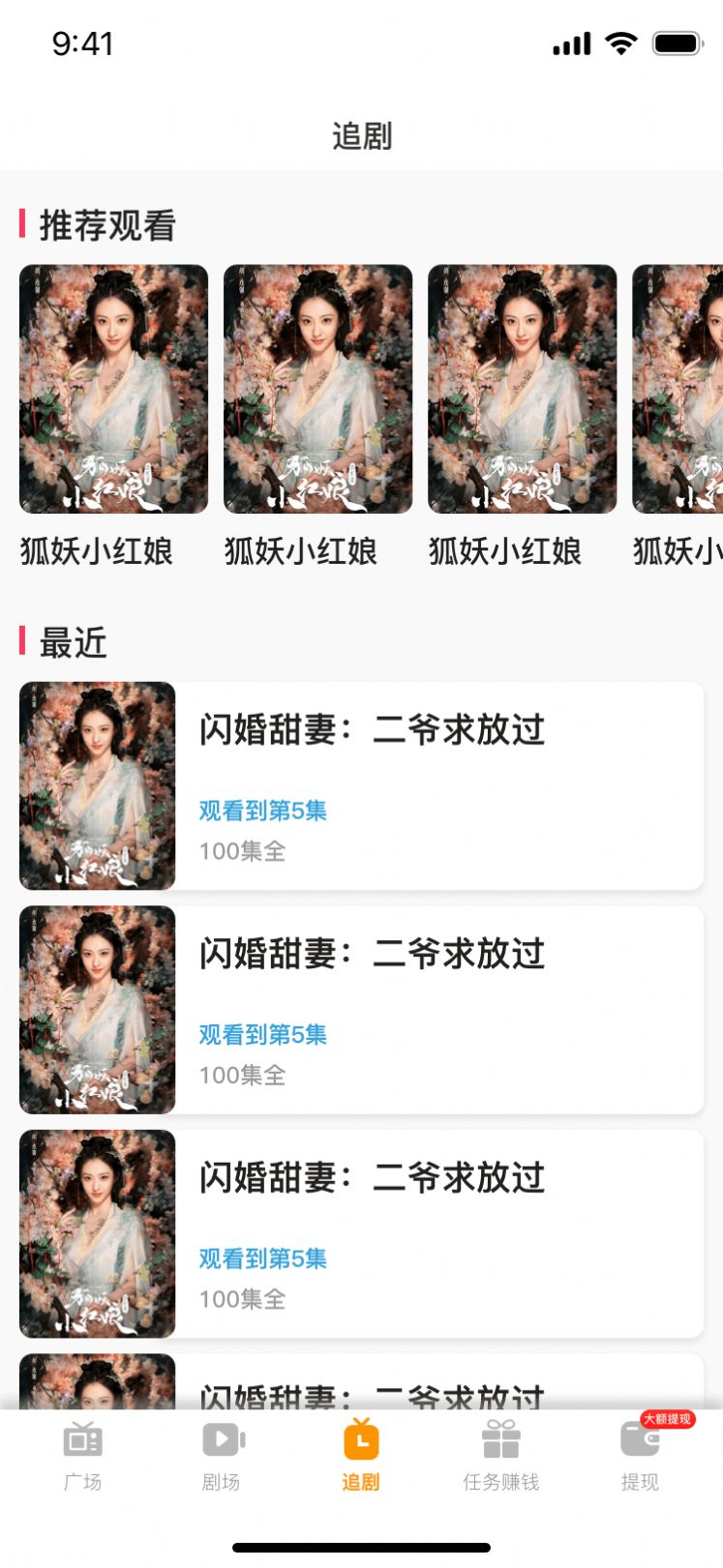Image resolution: width=723 pixels, height=1568 pixels.
Task: Select the second 狐妖小红娘 recommended poster
Action: click(317, 388)
